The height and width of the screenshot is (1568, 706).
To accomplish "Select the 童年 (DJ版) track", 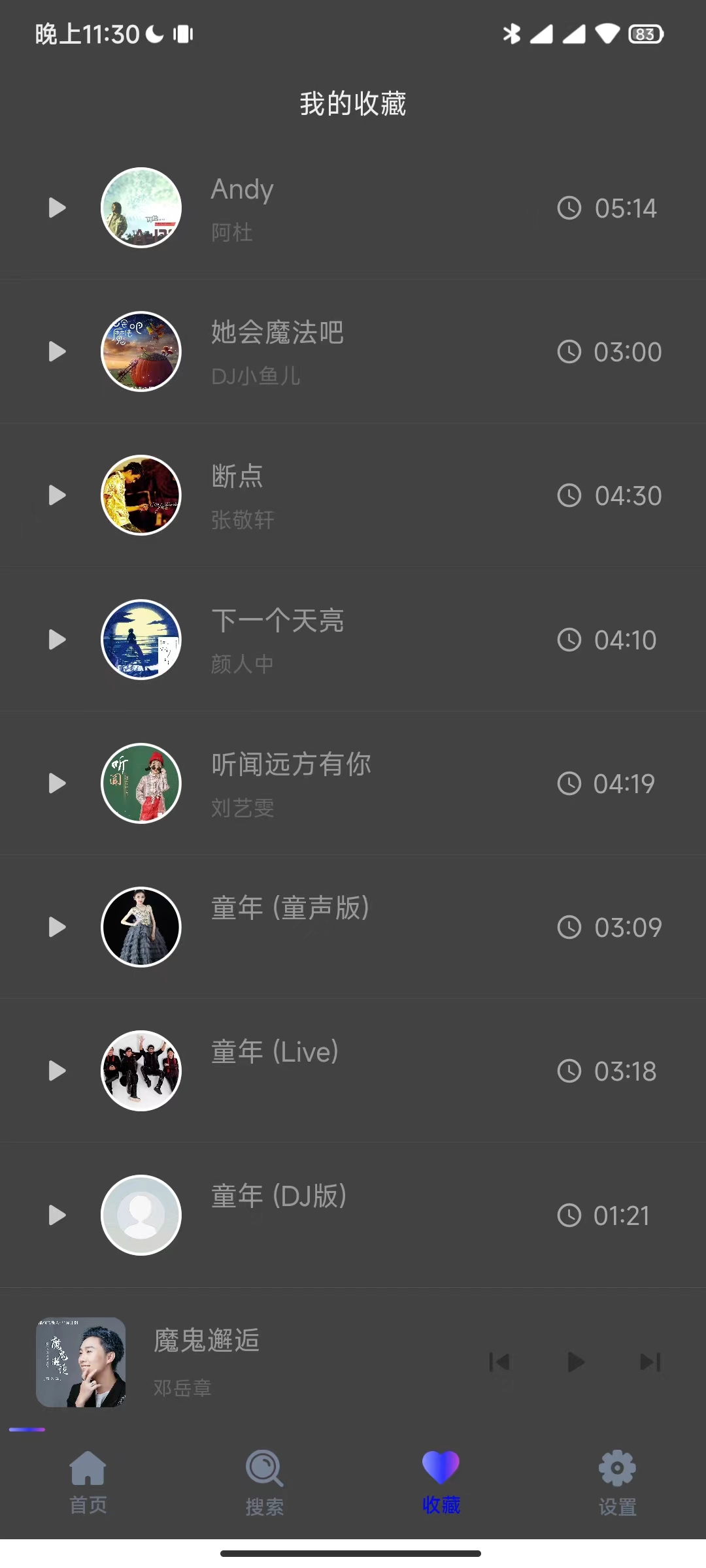I will (353, 1215).
